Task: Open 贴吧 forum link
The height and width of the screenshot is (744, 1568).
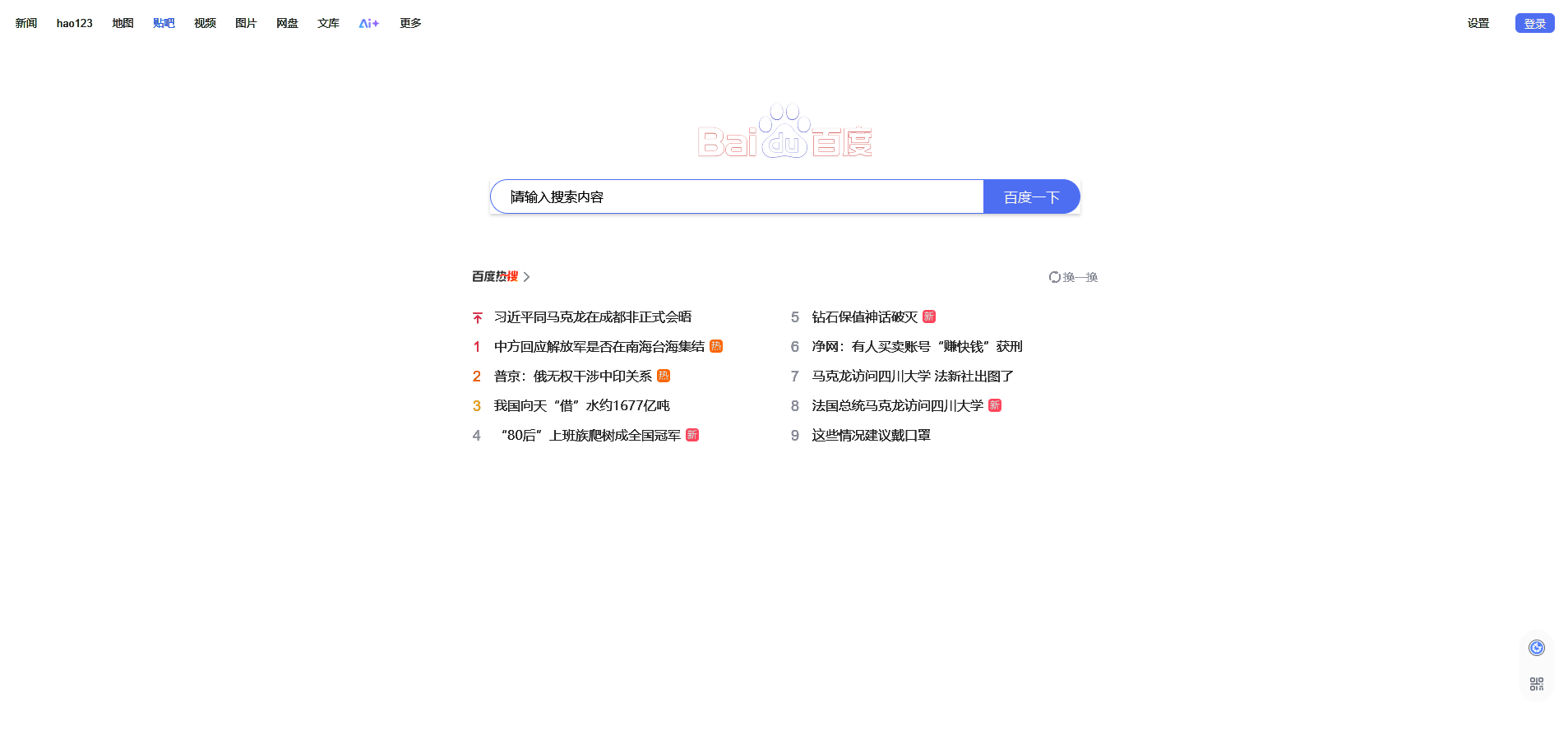Action: click(x=164, y=23)
